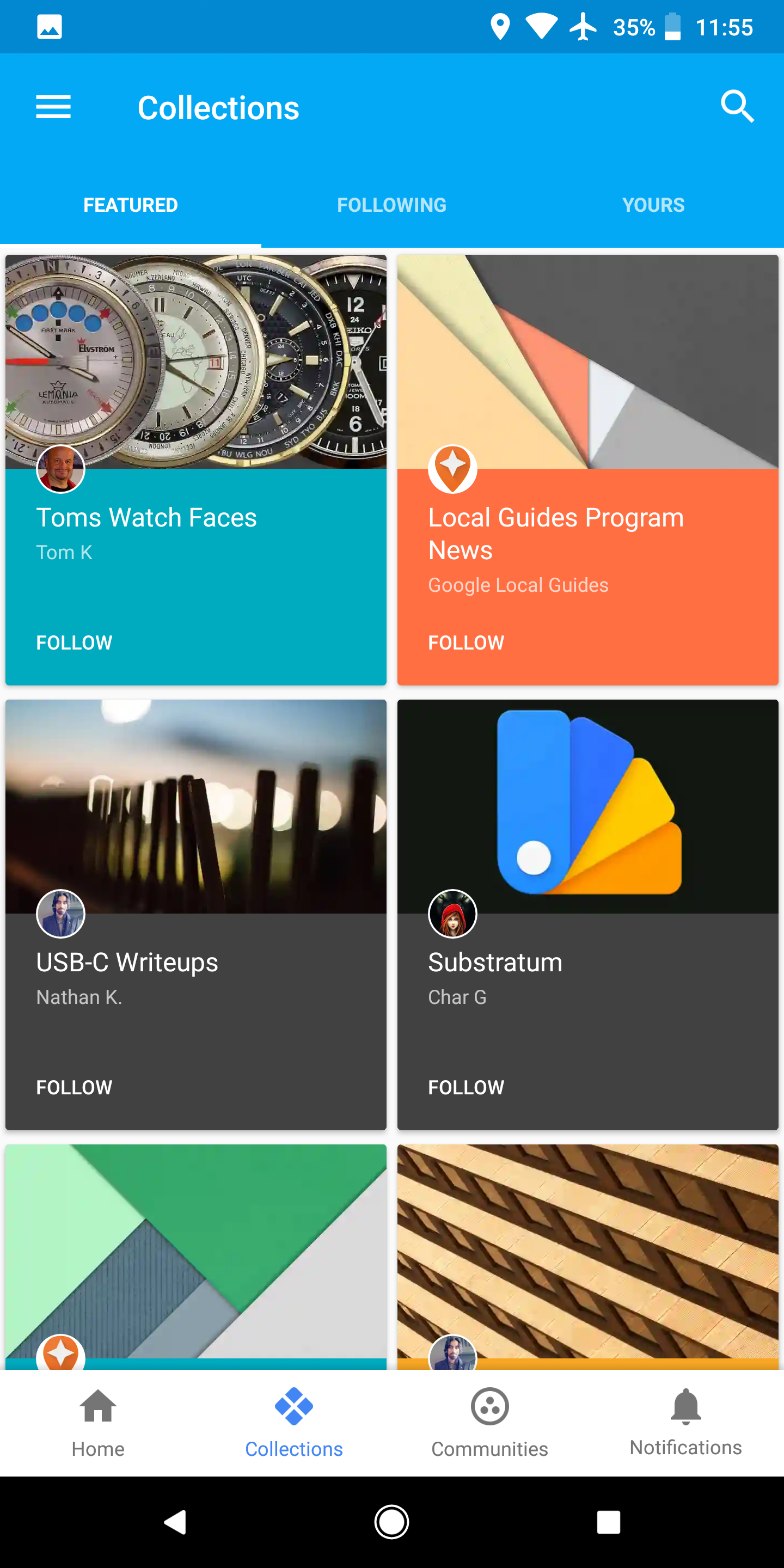Tap Tom K's profile avatar
The height and width of the screenshot is (1568, 784).
(x=60, y=469)
